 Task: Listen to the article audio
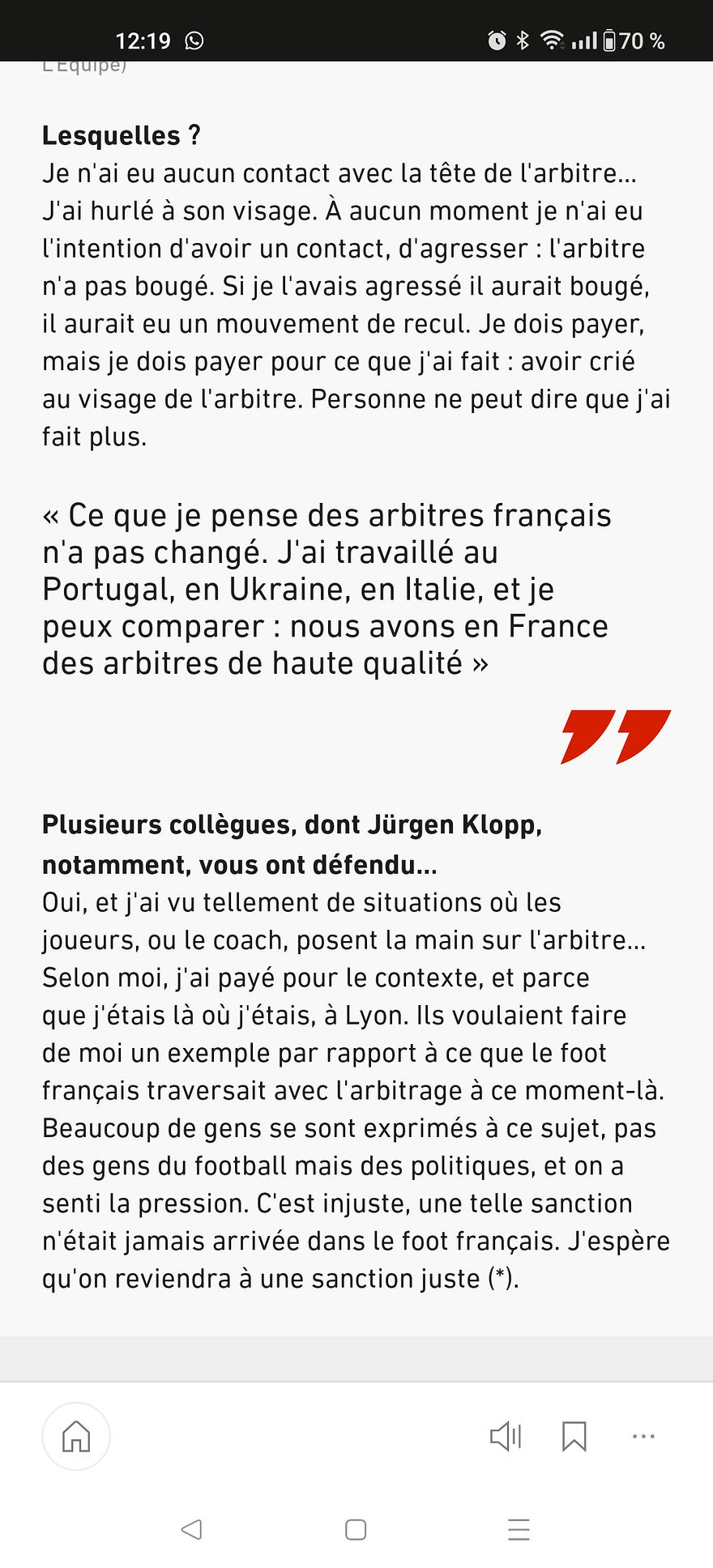506,1436
